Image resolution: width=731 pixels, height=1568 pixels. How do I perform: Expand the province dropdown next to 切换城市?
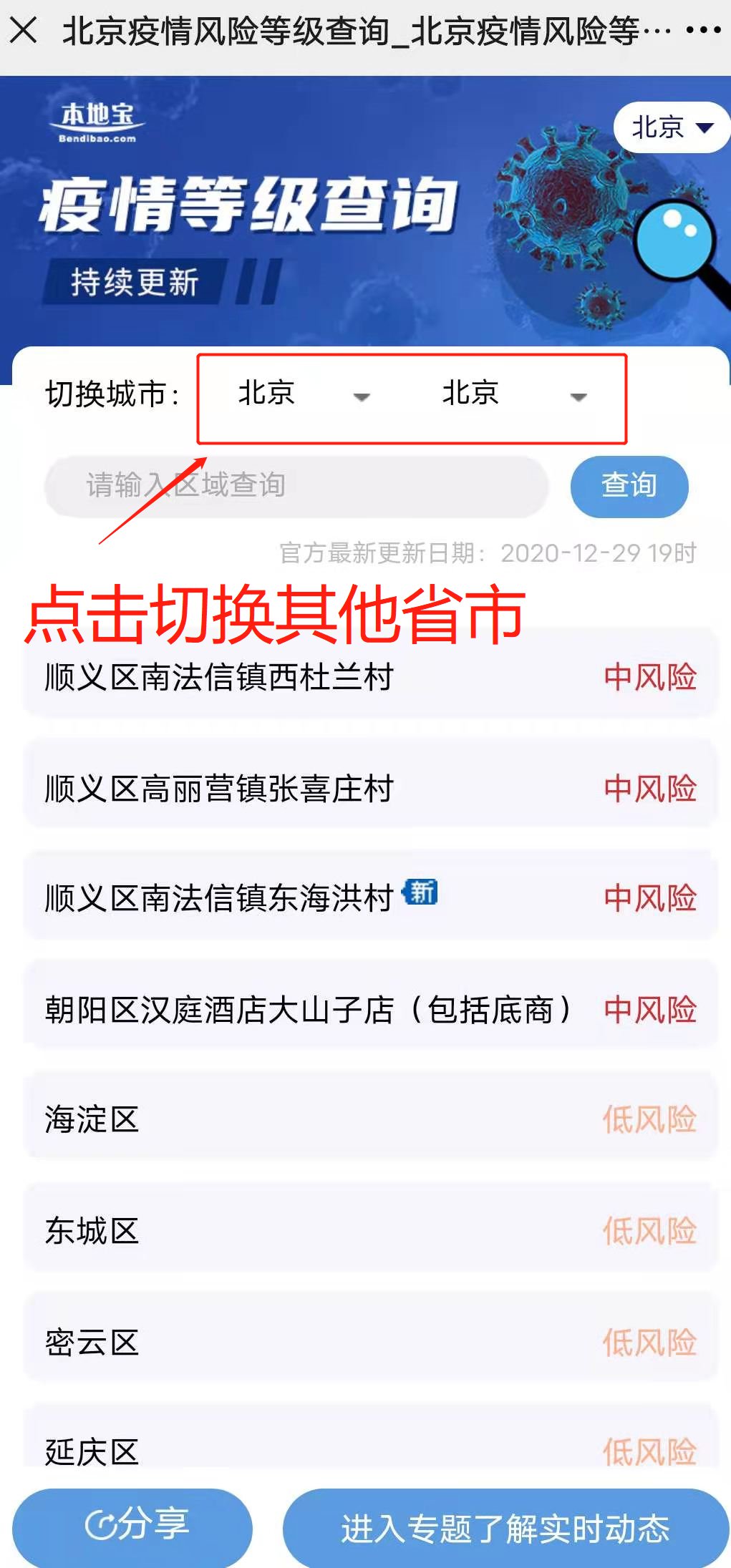coord(304,394)
